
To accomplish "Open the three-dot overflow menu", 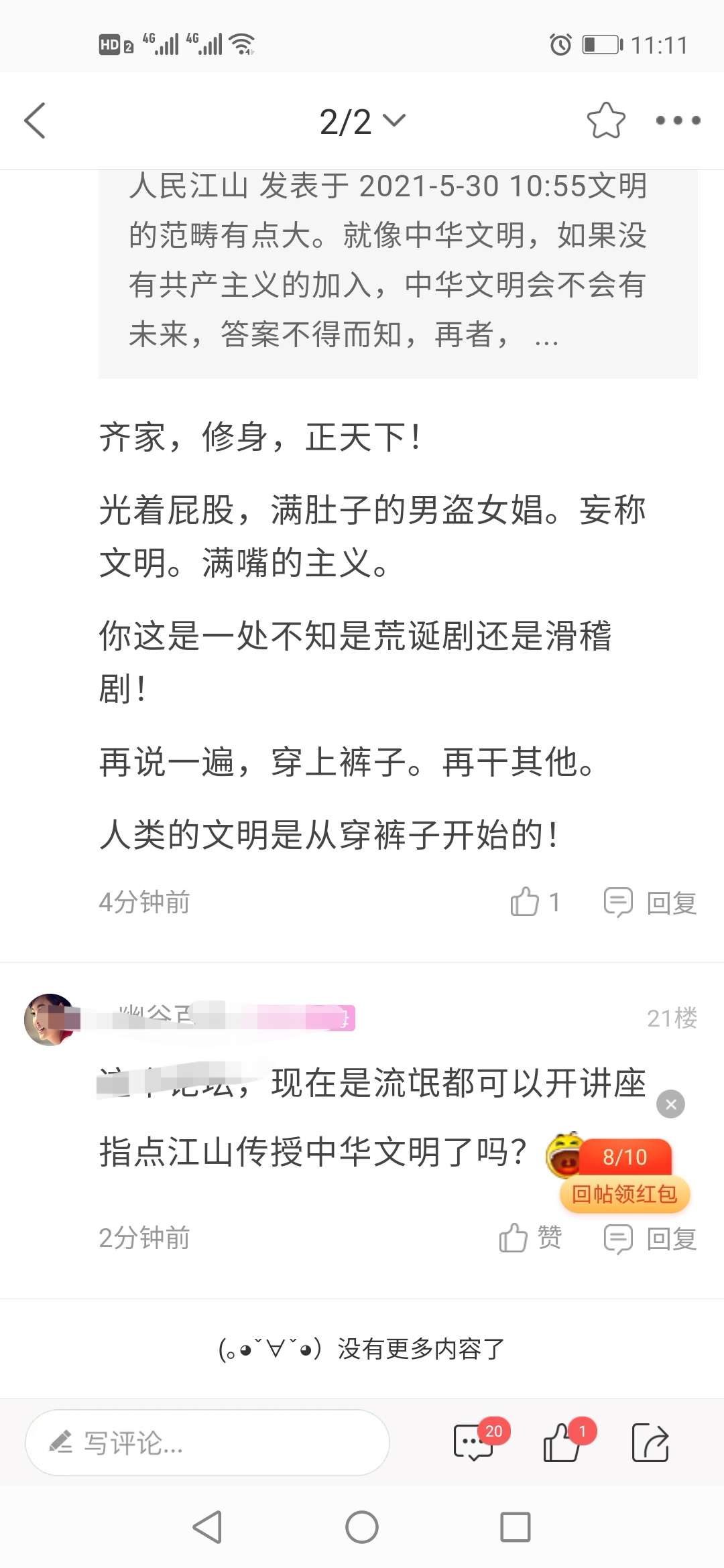I will (x=678, y=121).
